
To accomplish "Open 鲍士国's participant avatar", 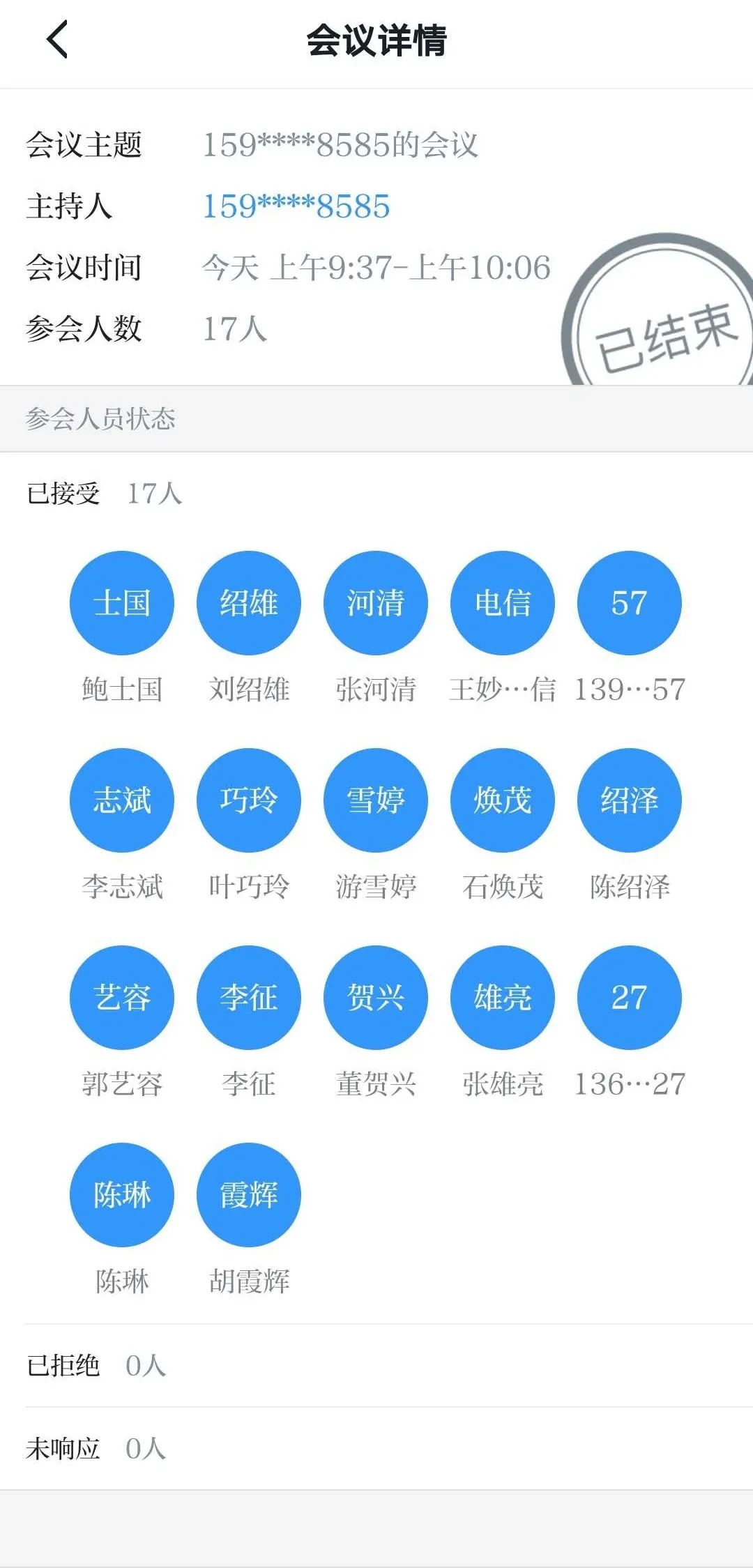I will (121, 603).
